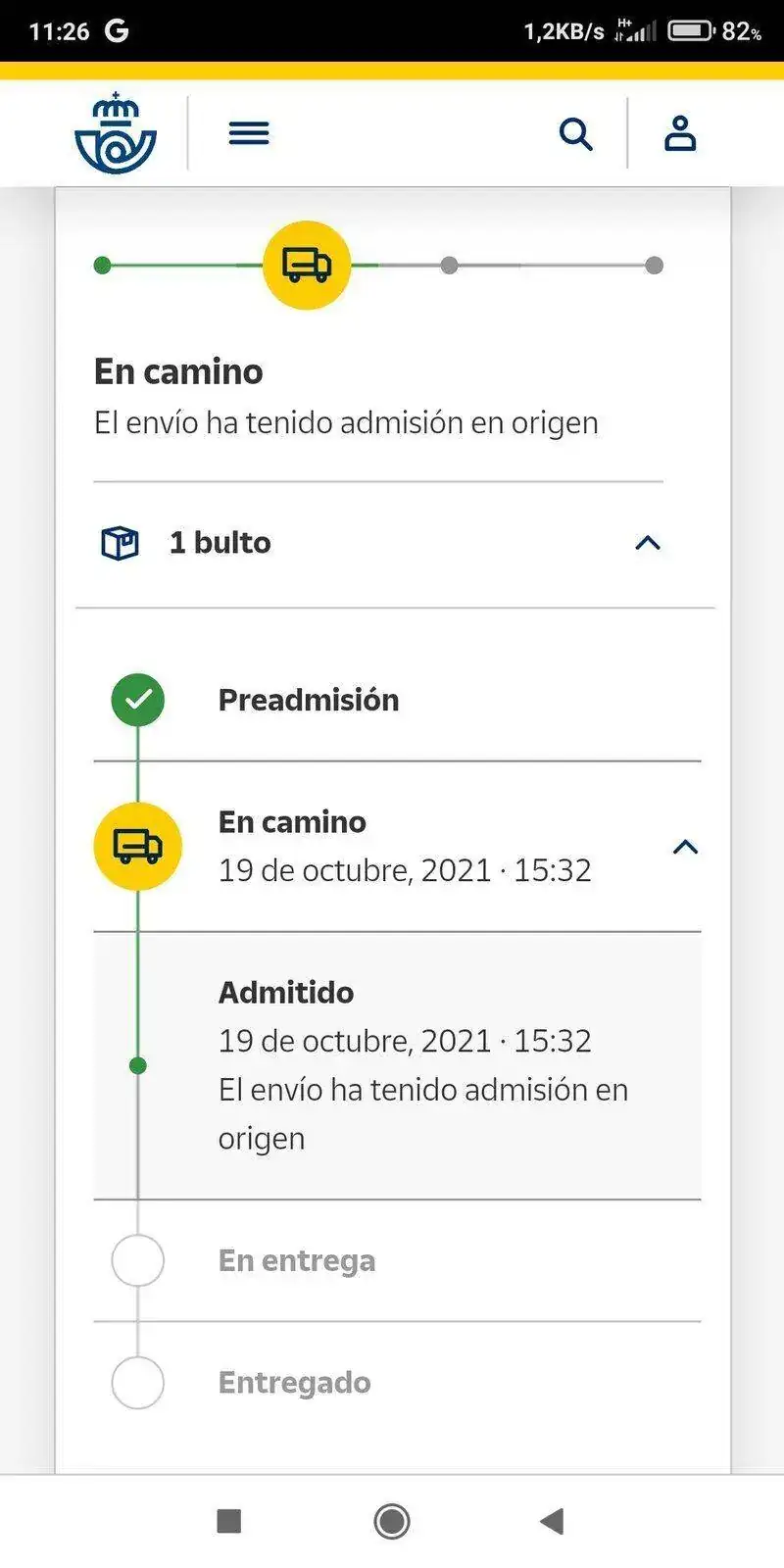The image size is (784, 1568).
Task: Open the hamburger menu
Action: click(x=249, y=133)
